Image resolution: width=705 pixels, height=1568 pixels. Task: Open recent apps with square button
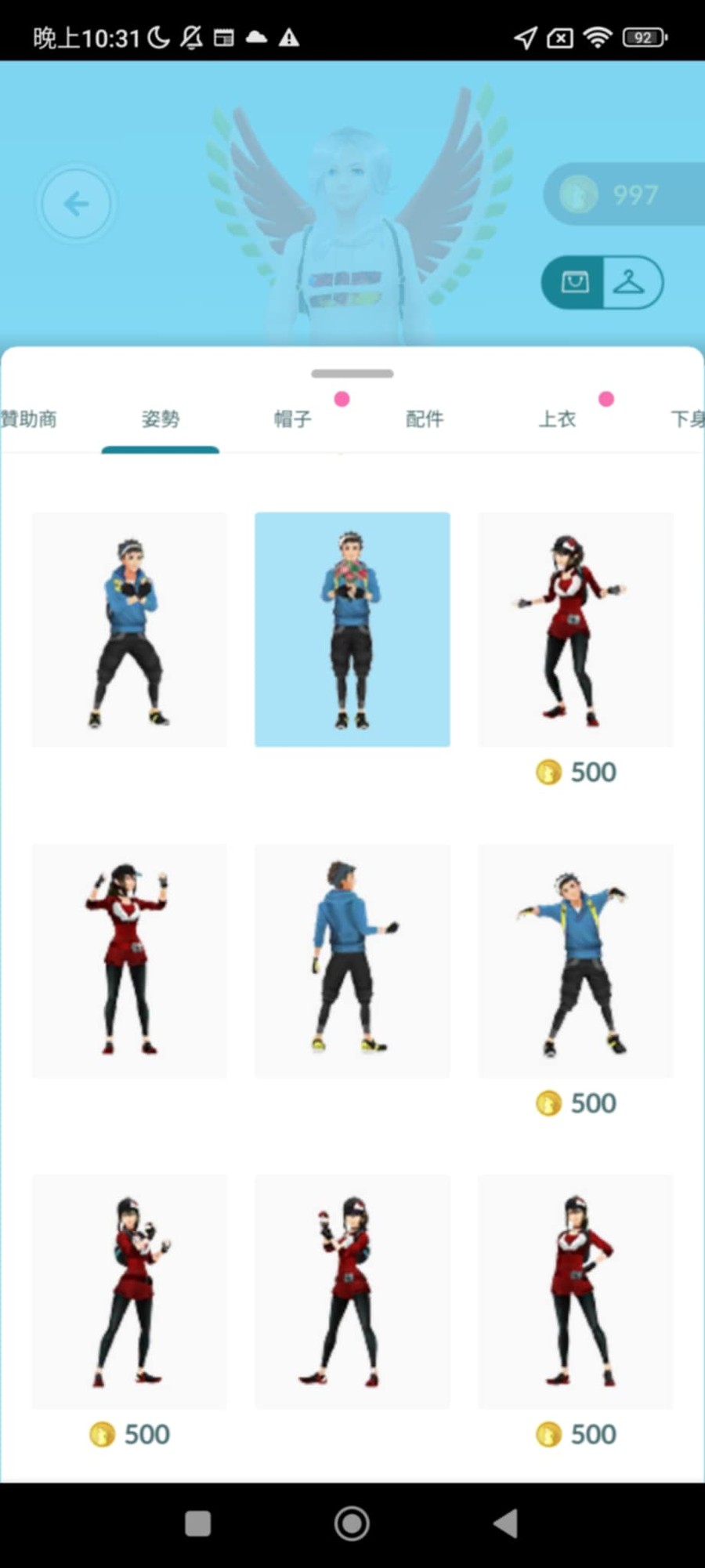click(197, 1523)
